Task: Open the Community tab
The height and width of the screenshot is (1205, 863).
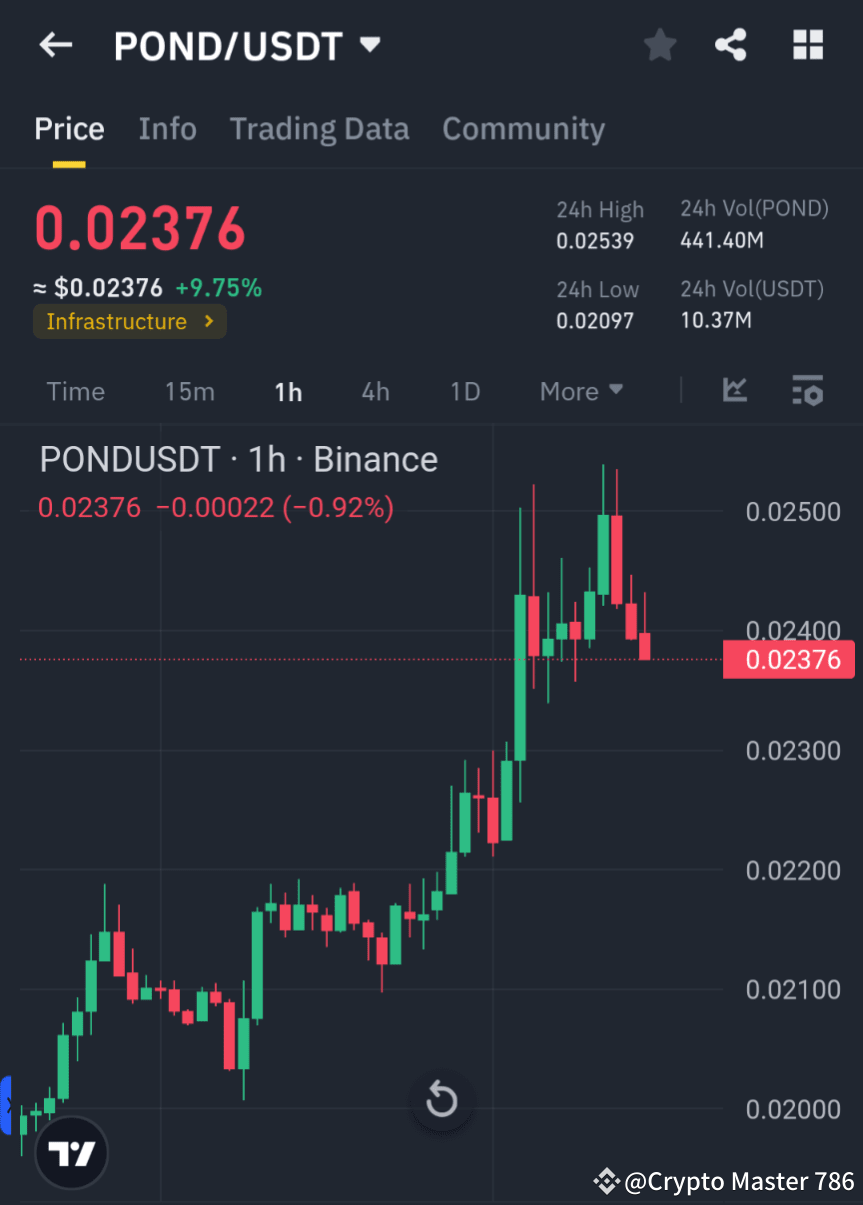Action: tap(523, 128)
